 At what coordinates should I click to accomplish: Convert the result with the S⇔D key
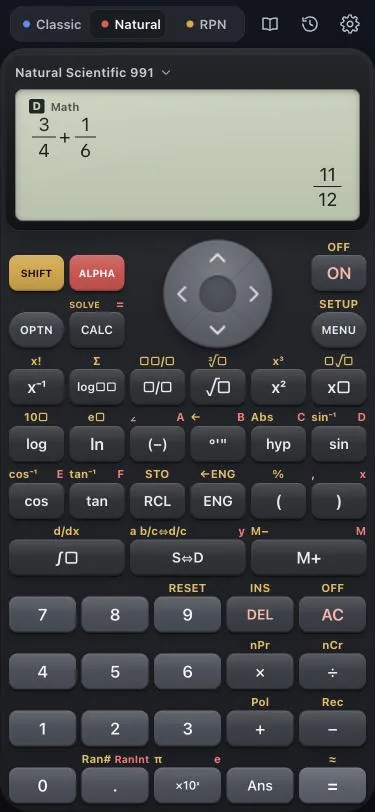click(x=188, y=558)
